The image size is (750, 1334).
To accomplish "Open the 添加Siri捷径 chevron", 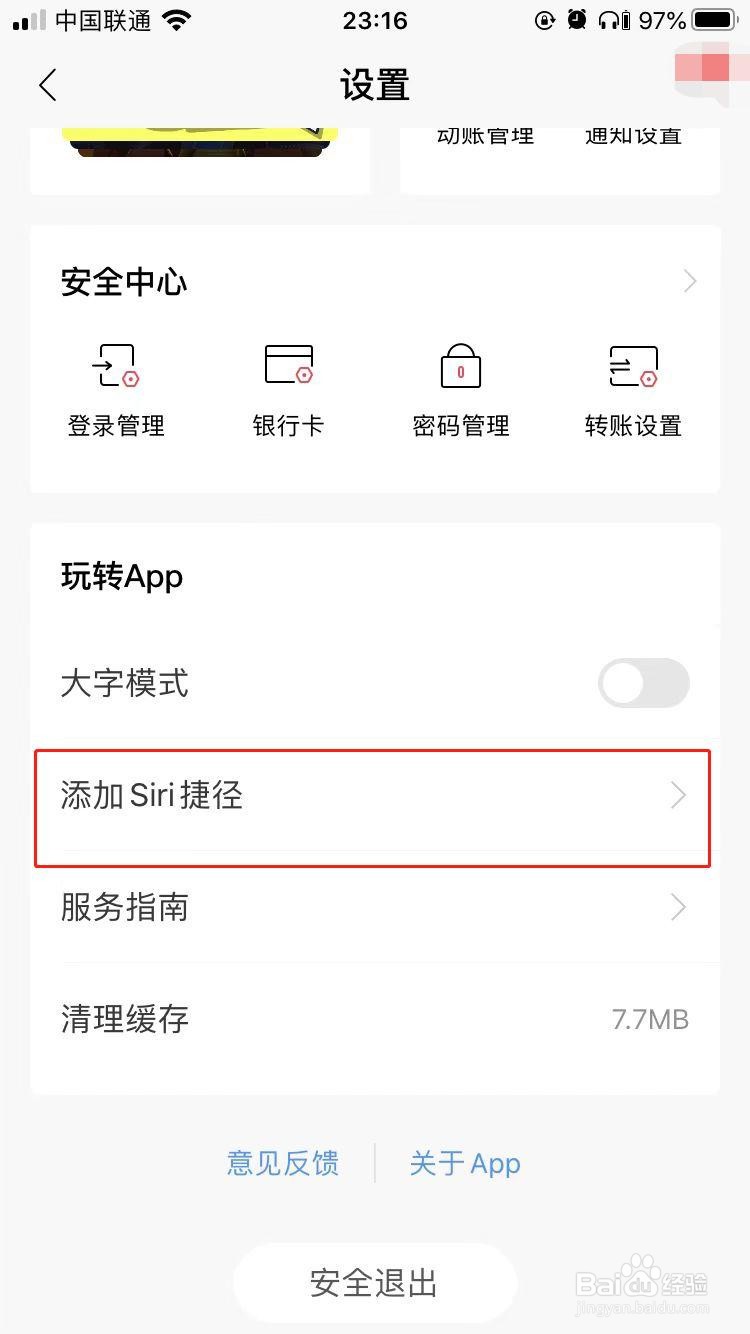I will (678, 796).
